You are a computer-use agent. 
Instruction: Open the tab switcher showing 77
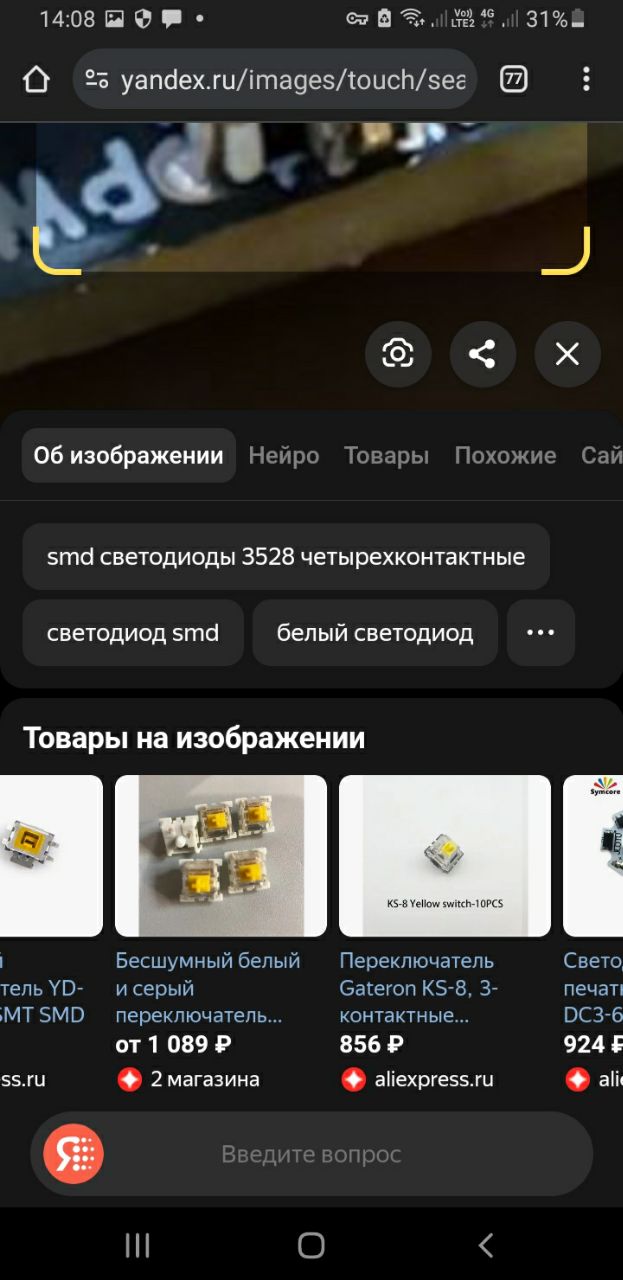514,80
